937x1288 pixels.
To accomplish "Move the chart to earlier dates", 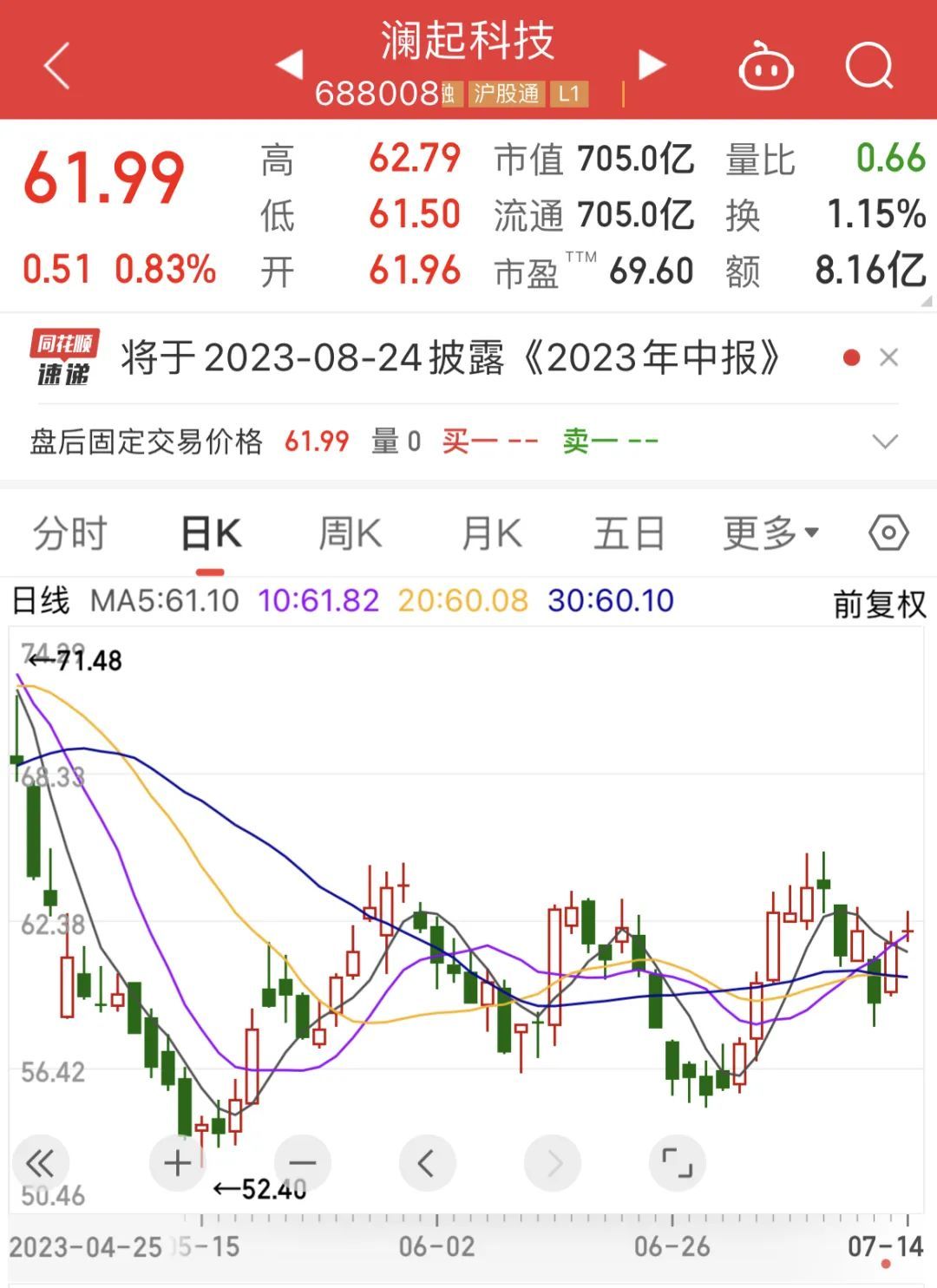I will click(427, 1163).
